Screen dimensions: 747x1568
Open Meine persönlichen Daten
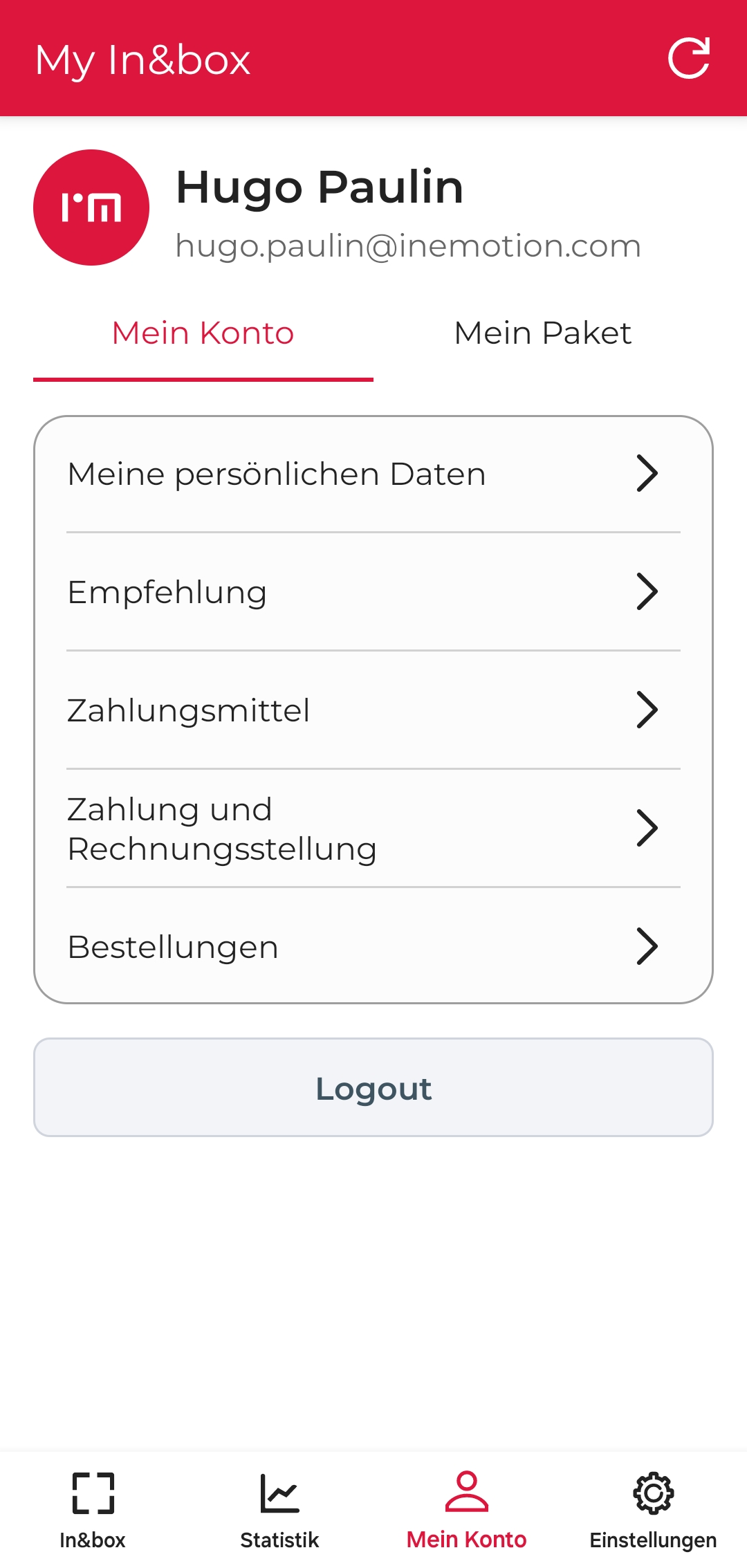click(x=373, y=474)
